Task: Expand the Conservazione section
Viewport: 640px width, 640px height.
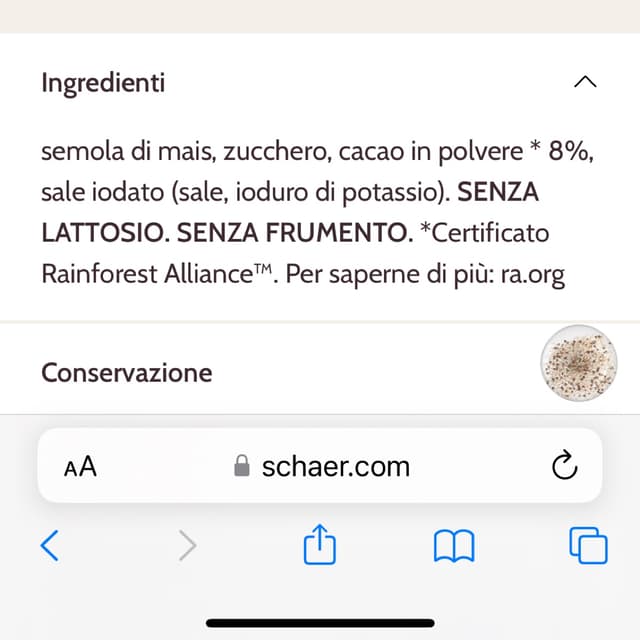Action: [127, 373]
